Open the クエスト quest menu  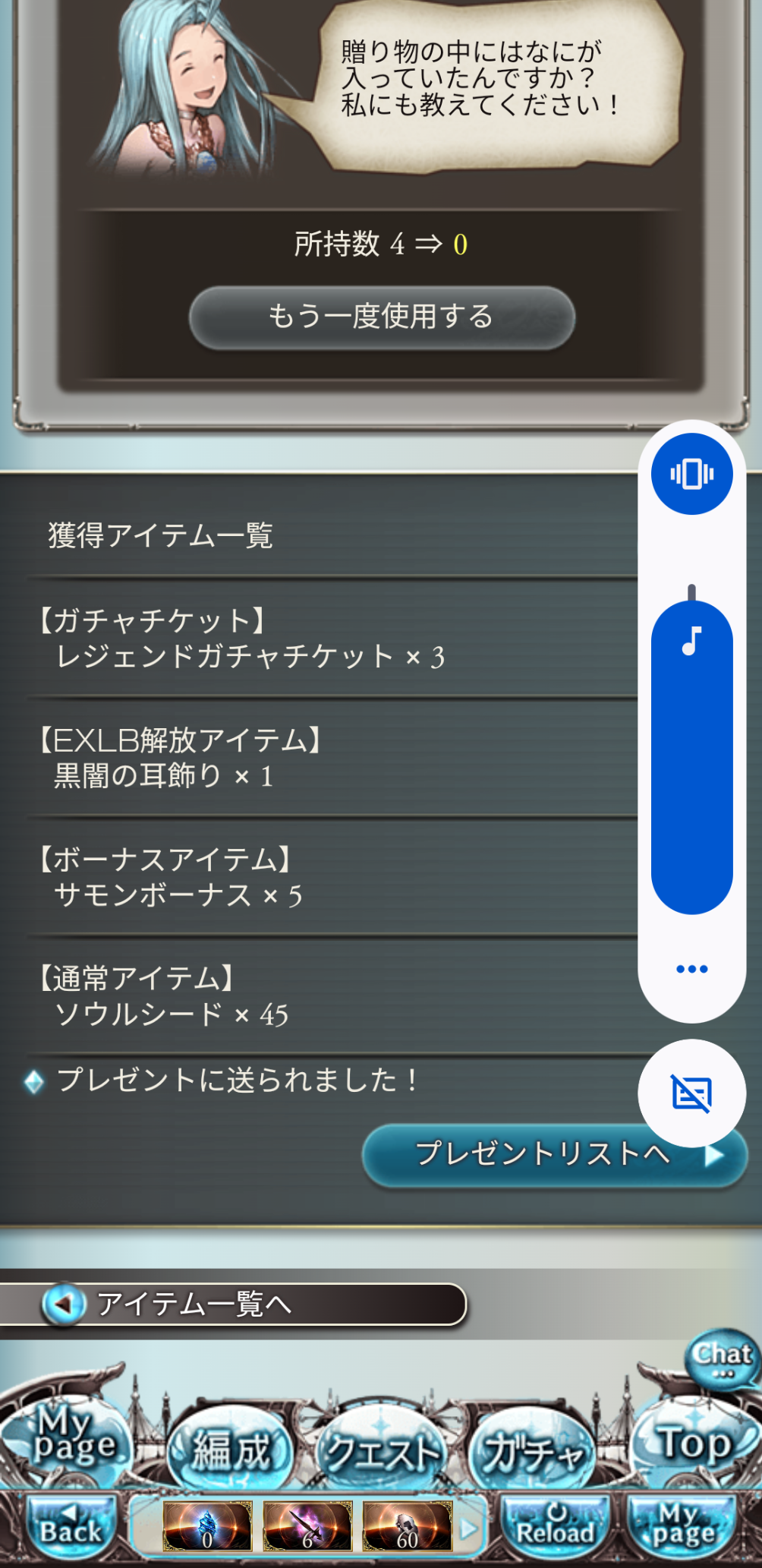tap(382, 1450)
